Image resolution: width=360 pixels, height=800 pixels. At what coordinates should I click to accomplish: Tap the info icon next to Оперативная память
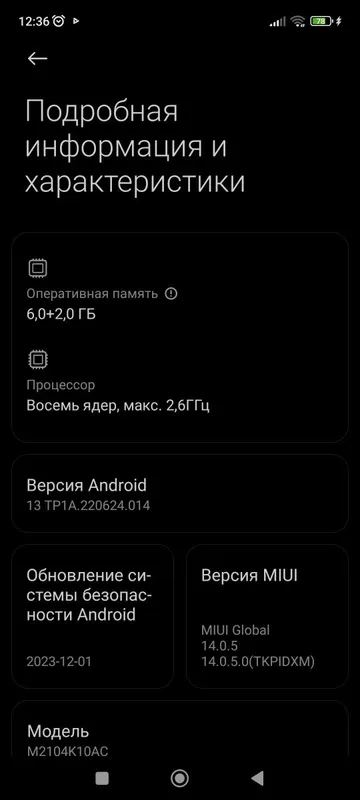172,294
